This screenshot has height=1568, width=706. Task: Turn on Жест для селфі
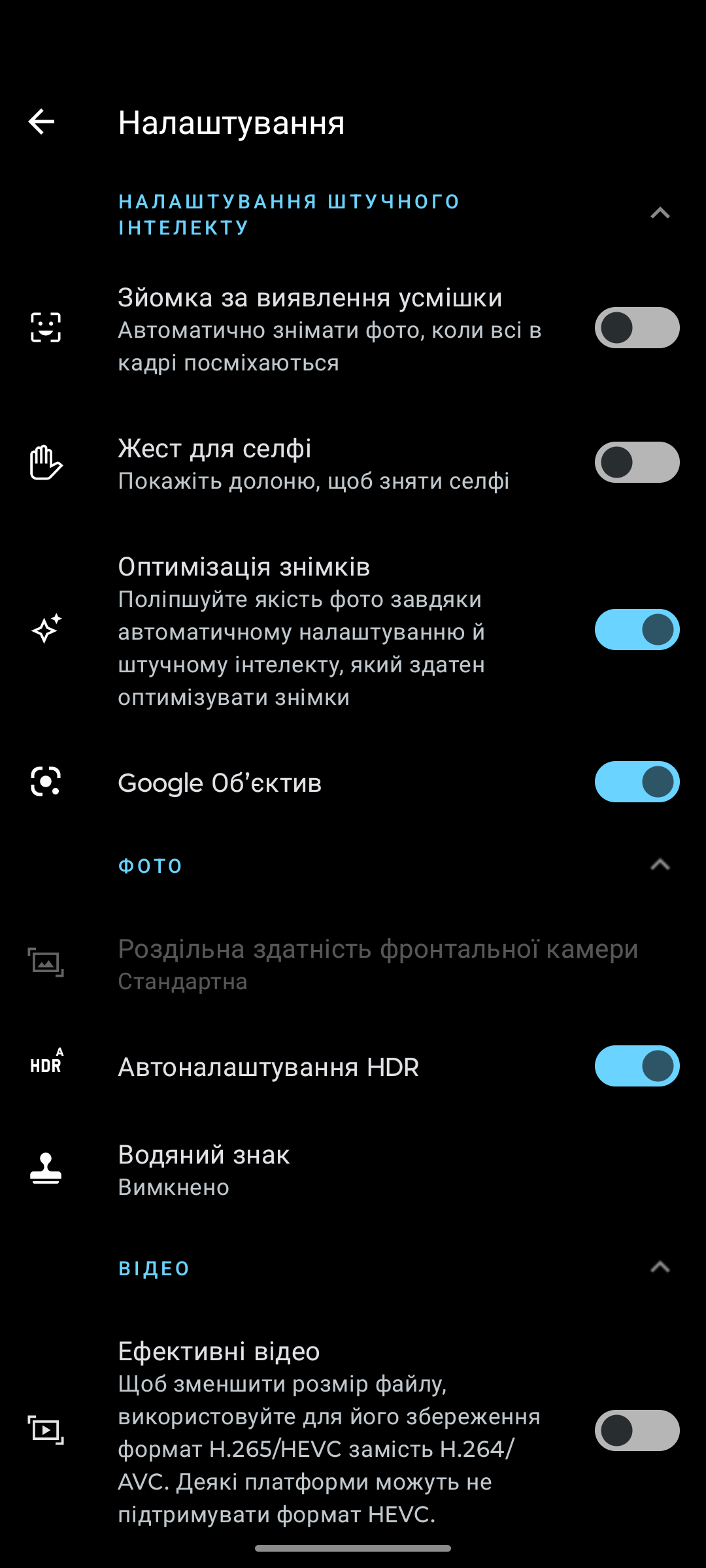point(637,463)
